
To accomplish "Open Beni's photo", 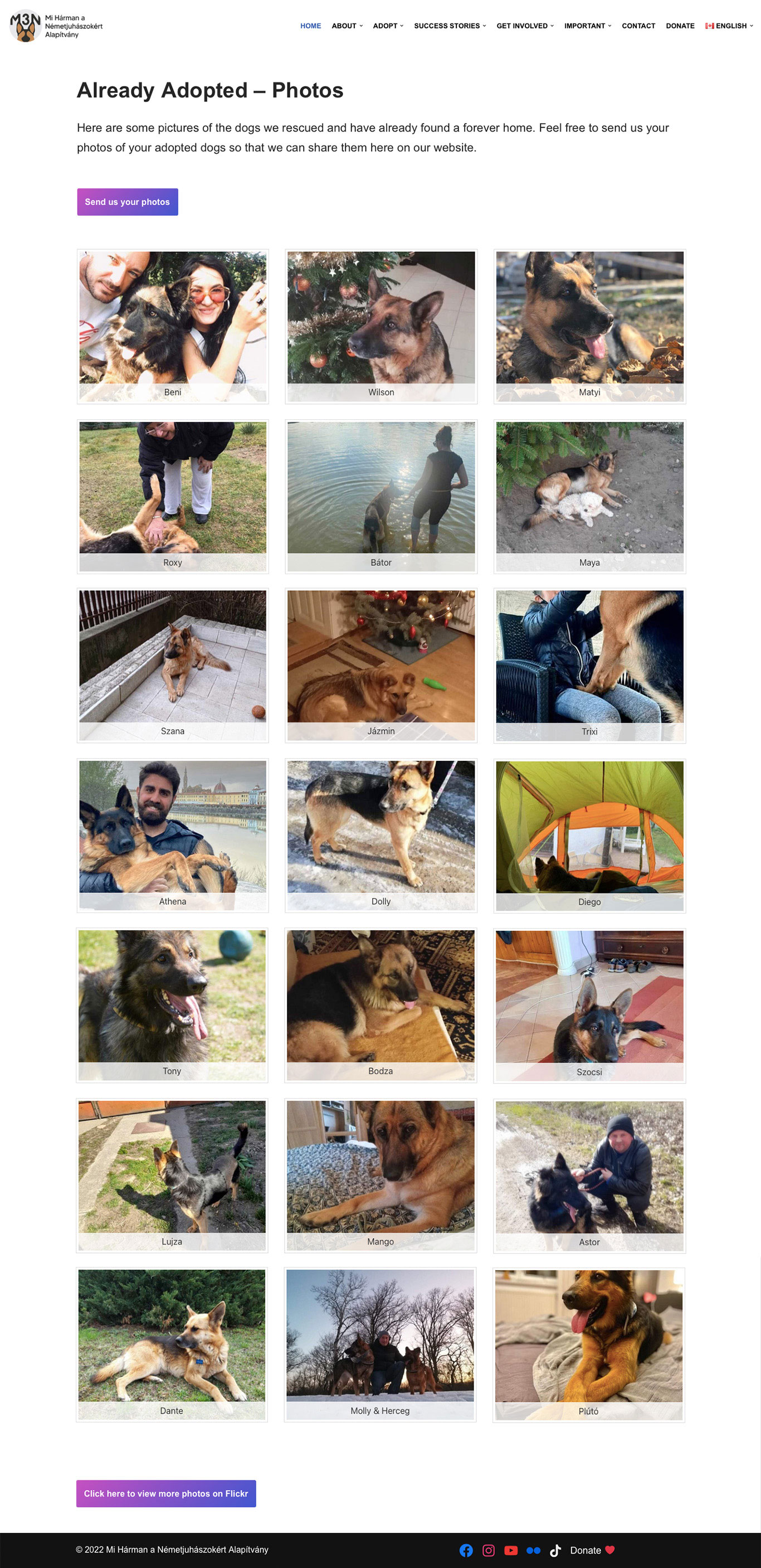I will tap(173, 326).
